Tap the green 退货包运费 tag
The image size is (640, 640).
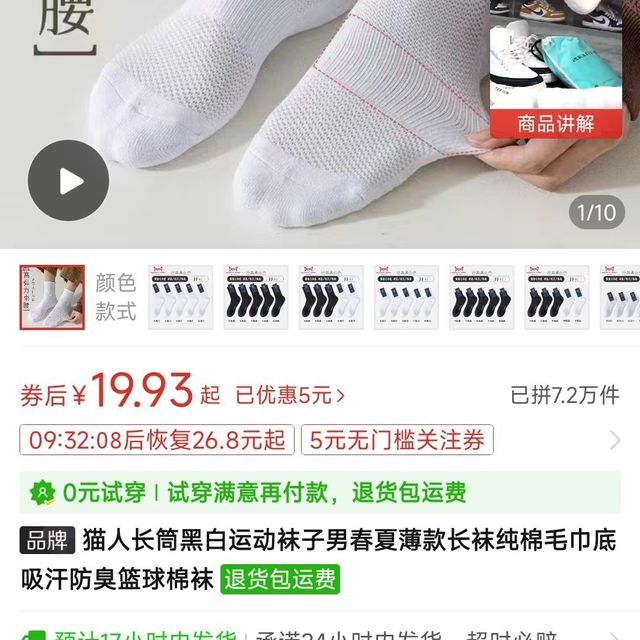tap(280, 579)
